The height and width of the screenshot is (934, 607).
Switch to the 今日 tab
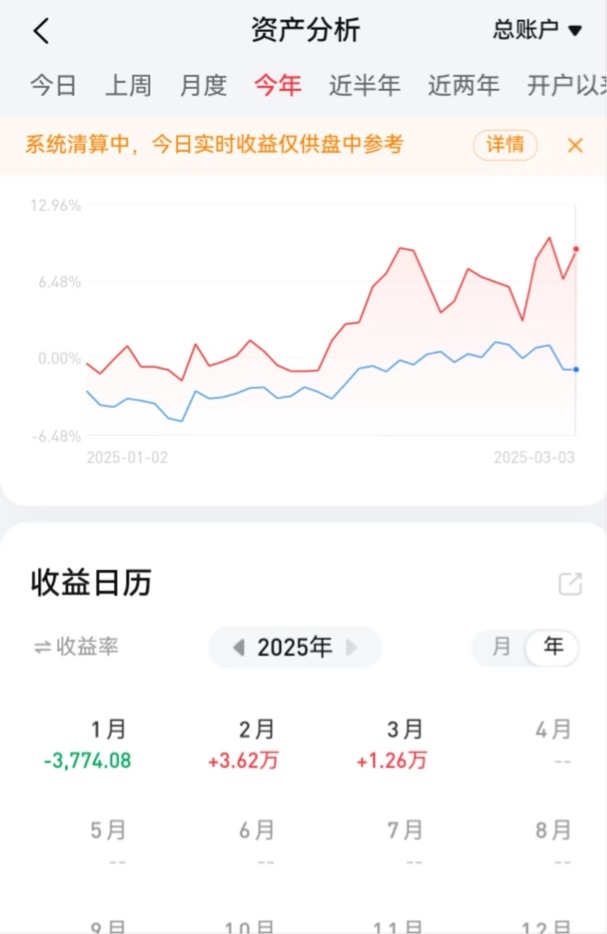(x=53, y=86)
